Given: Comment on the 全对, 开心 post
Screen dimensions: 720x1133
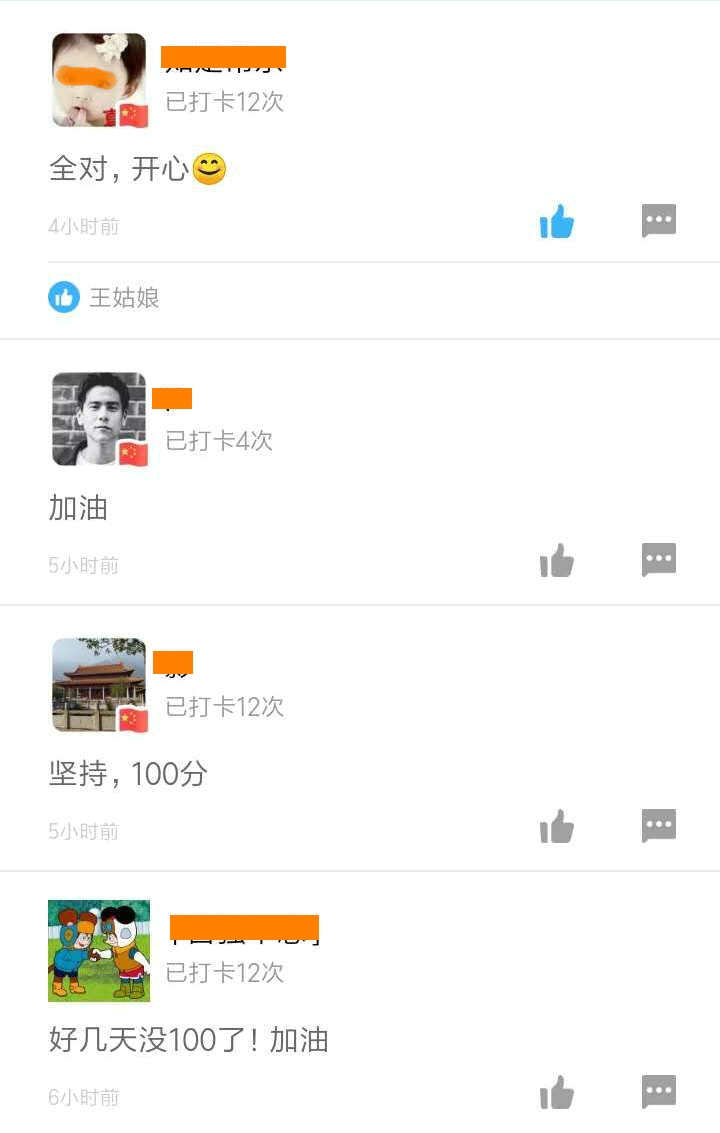Looking at the screenshot, I should click(x=659, y=221).
